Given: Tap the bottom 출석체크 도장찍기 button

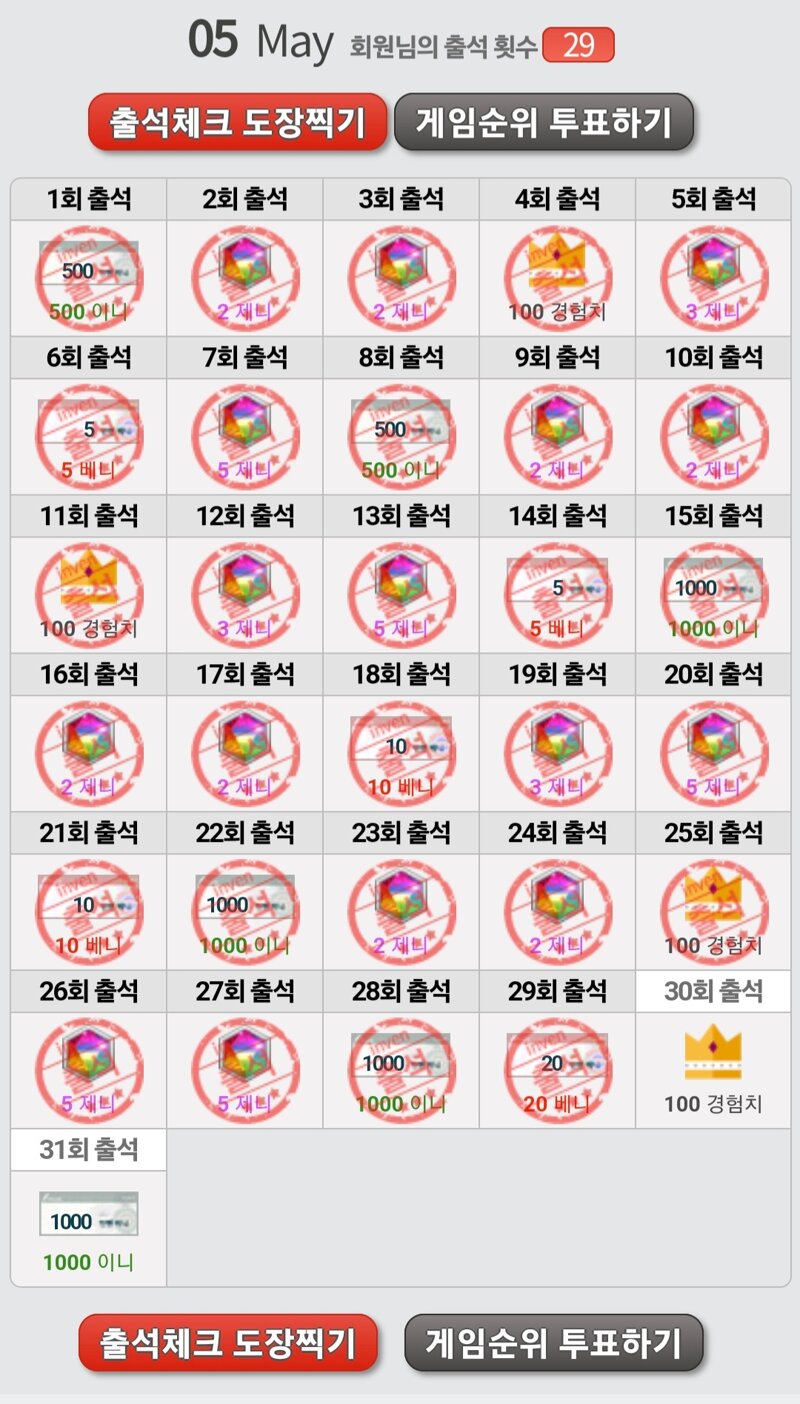Looking at the screenshot, I should click(x=229, y=1342).
